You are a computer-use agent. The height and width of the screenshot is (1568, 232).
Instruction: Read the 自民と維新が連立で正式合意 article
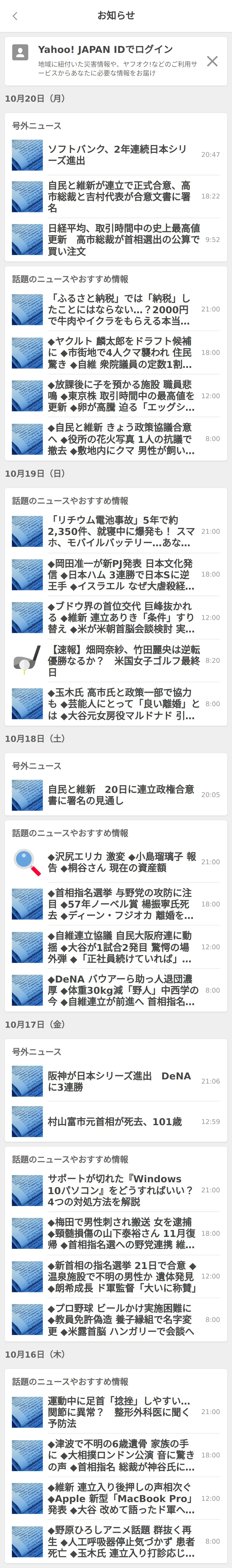point(119,196)
